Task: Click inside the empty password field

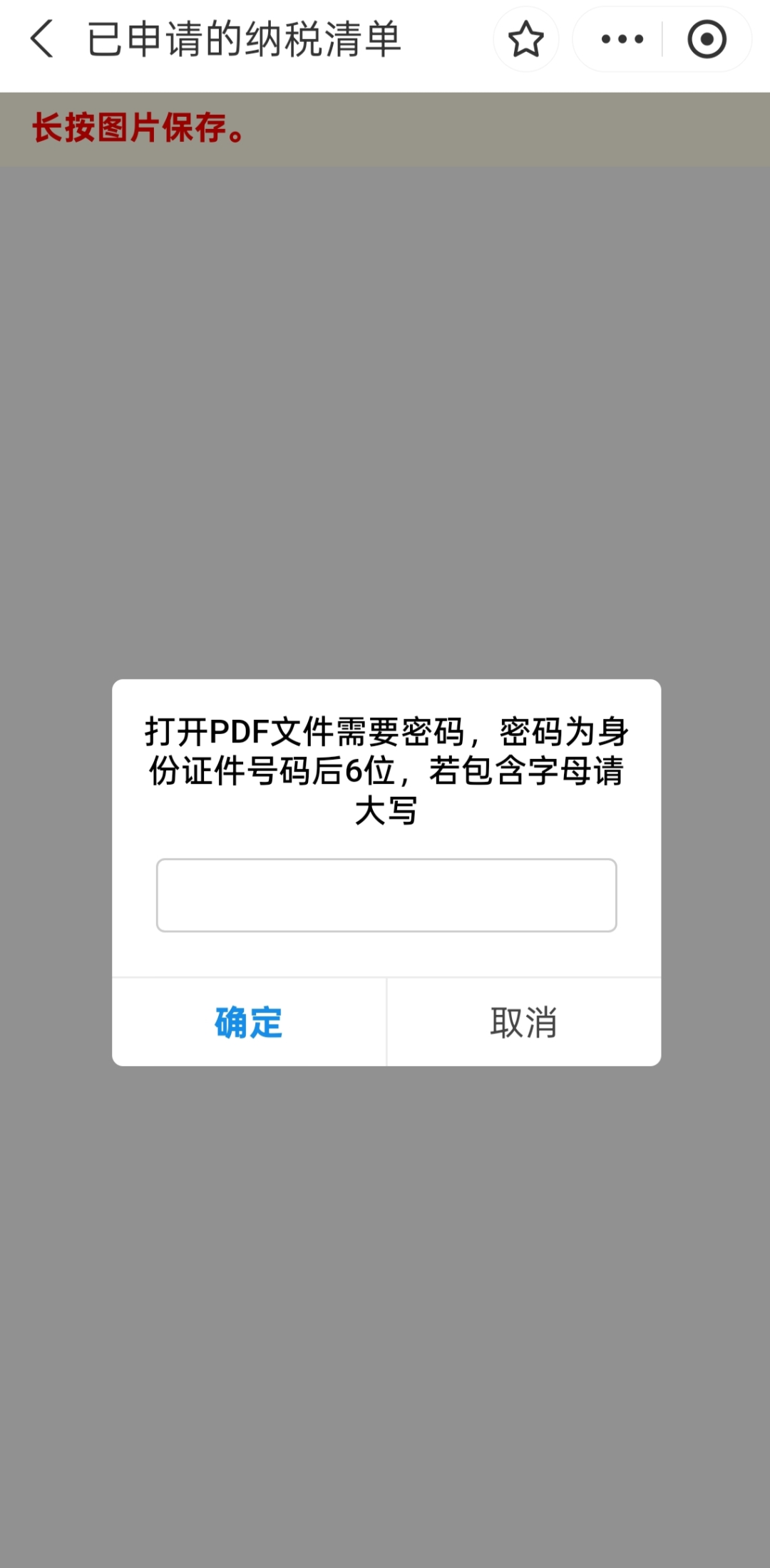Action: (x=385, y=894)
